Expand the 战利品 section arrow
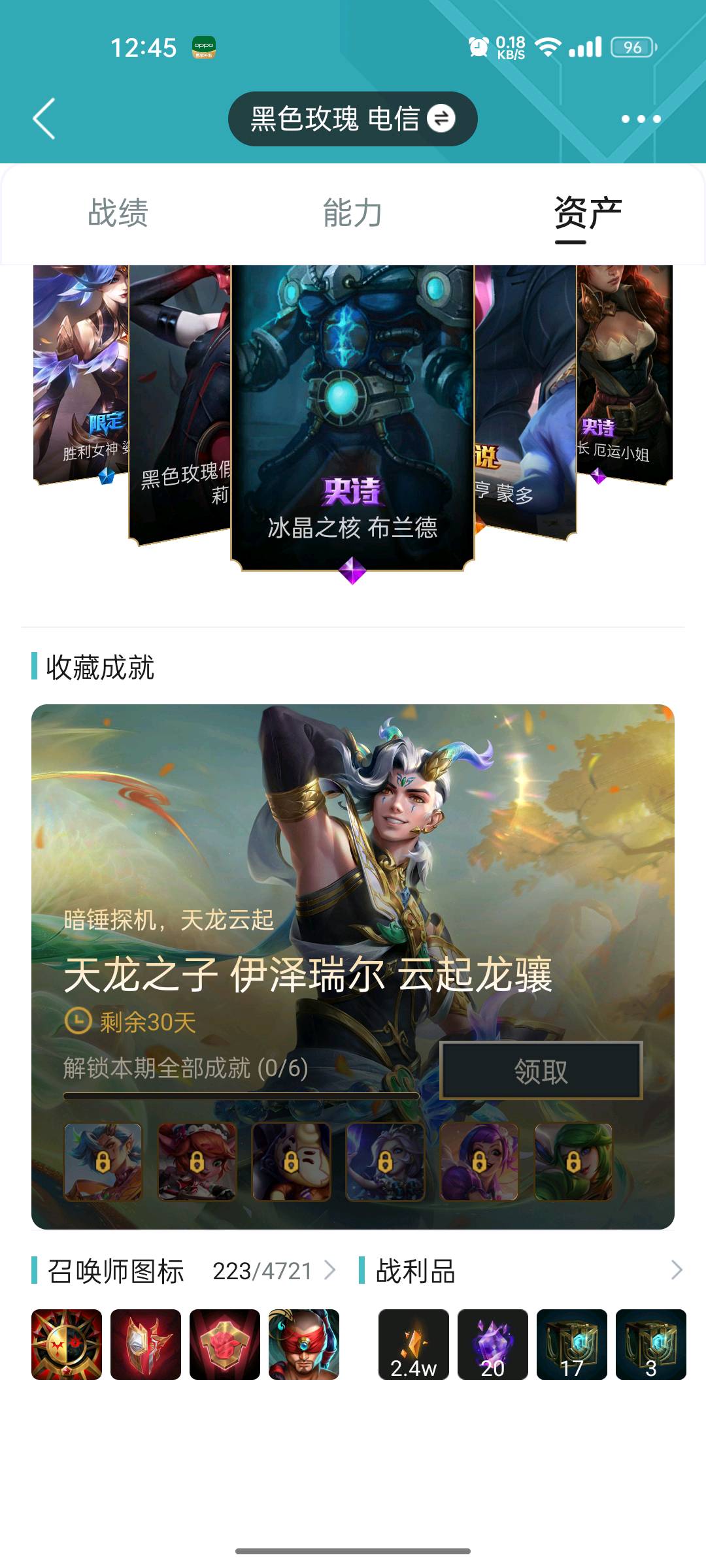The image size is (706, 1568). click(677, 1270)
